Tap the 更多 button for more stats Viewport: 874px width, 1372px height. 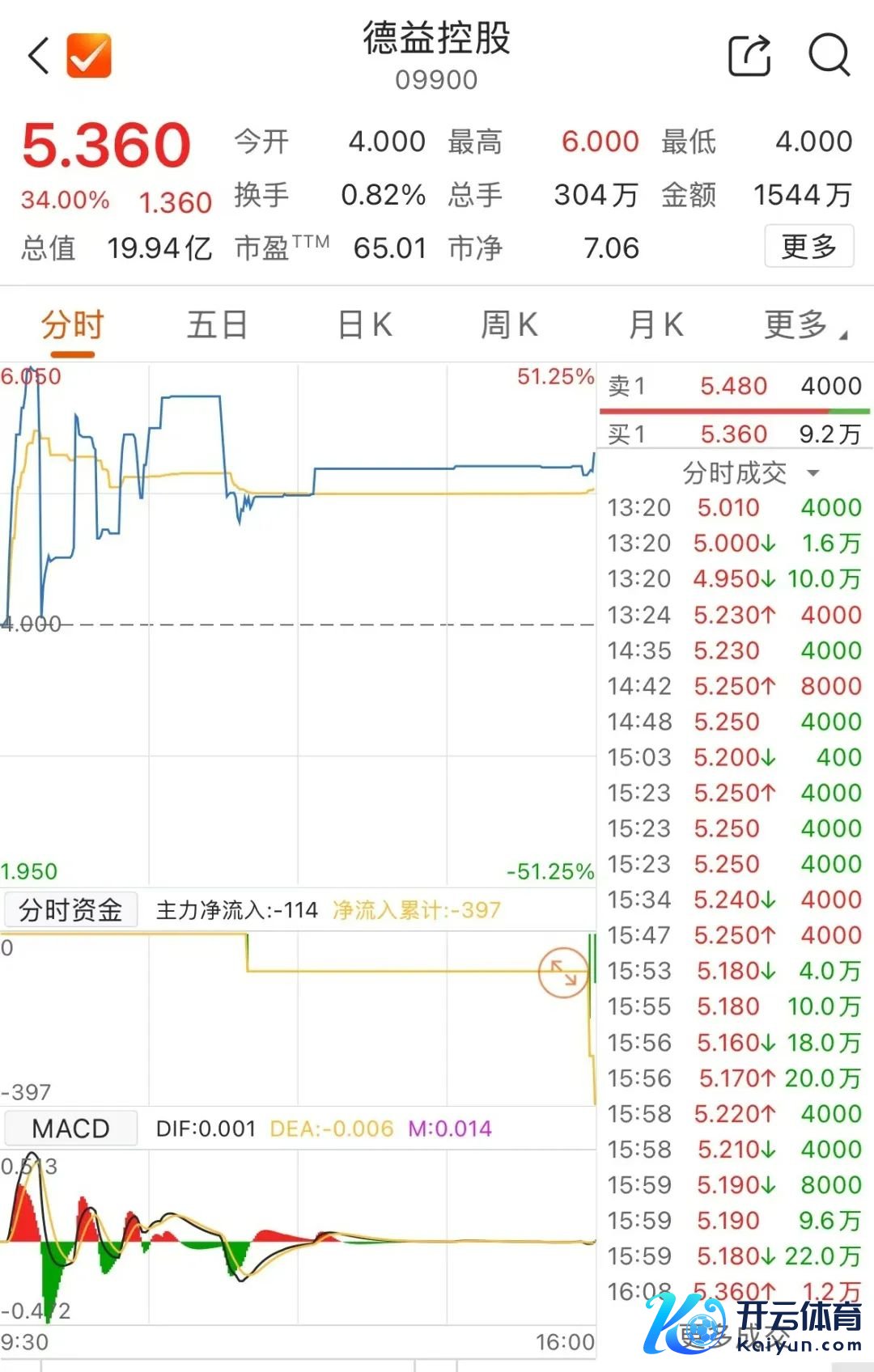(808, 246)
